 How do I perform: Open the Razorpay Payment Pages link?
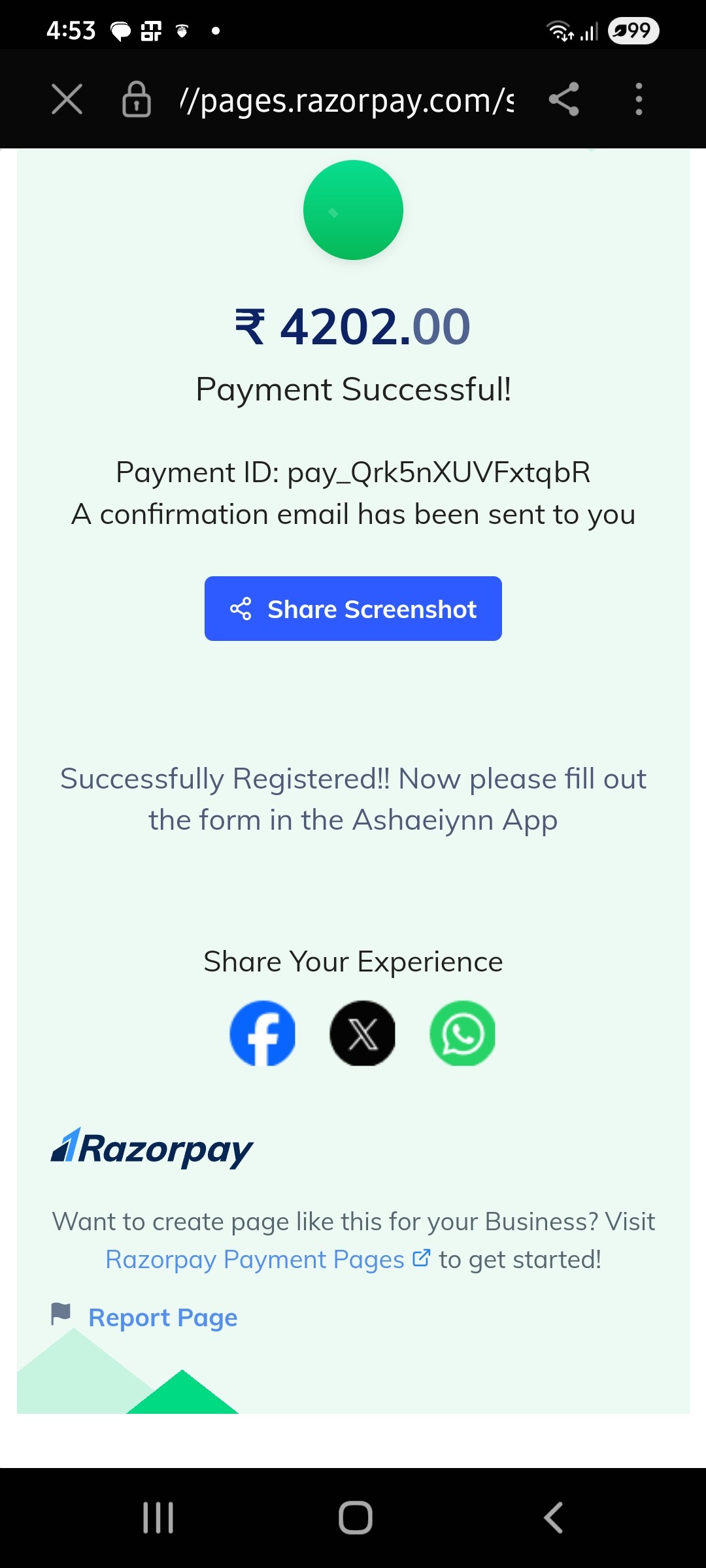tap(268, 1259)
